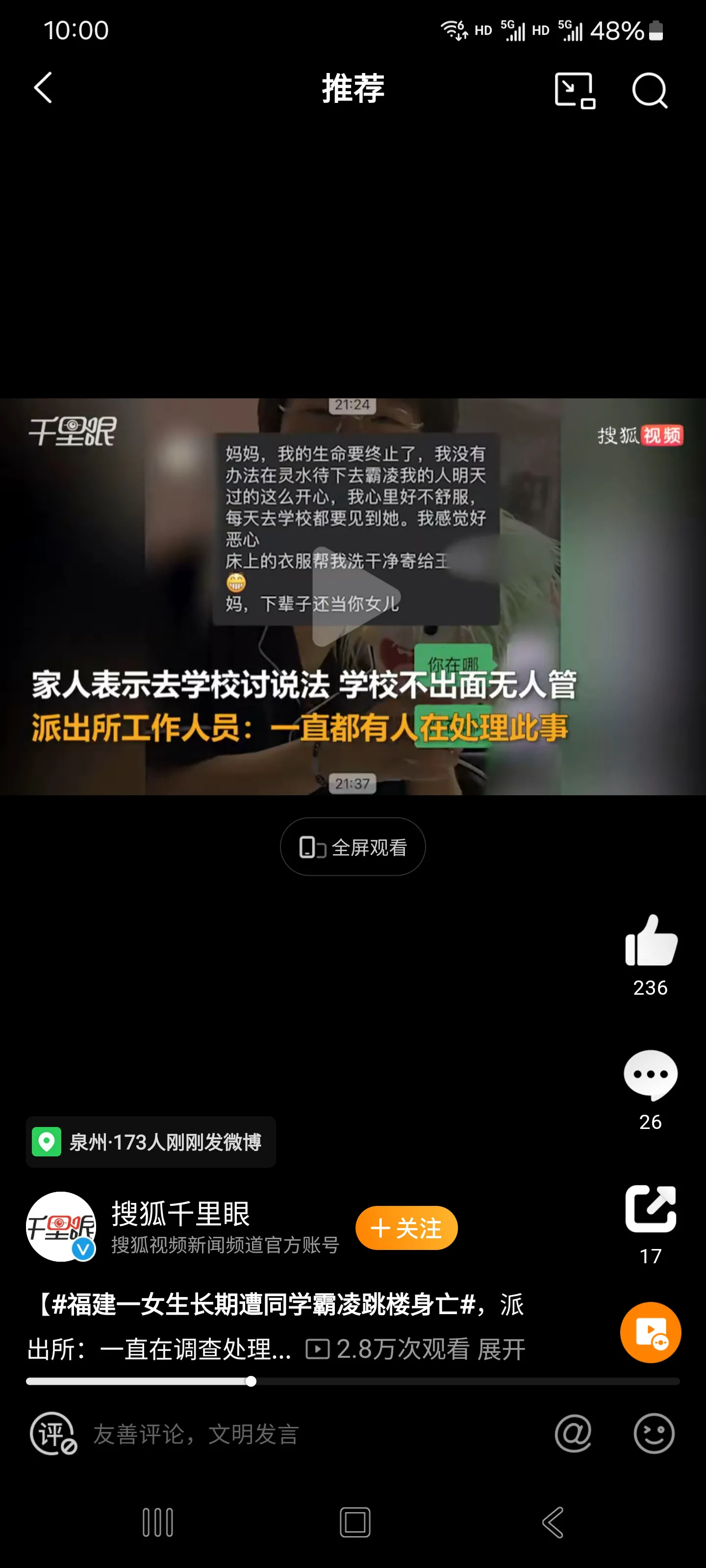Tap 全屏观看 to watch fullscreen
Viewport: 706px width, 1568px height.
[353, 847]
